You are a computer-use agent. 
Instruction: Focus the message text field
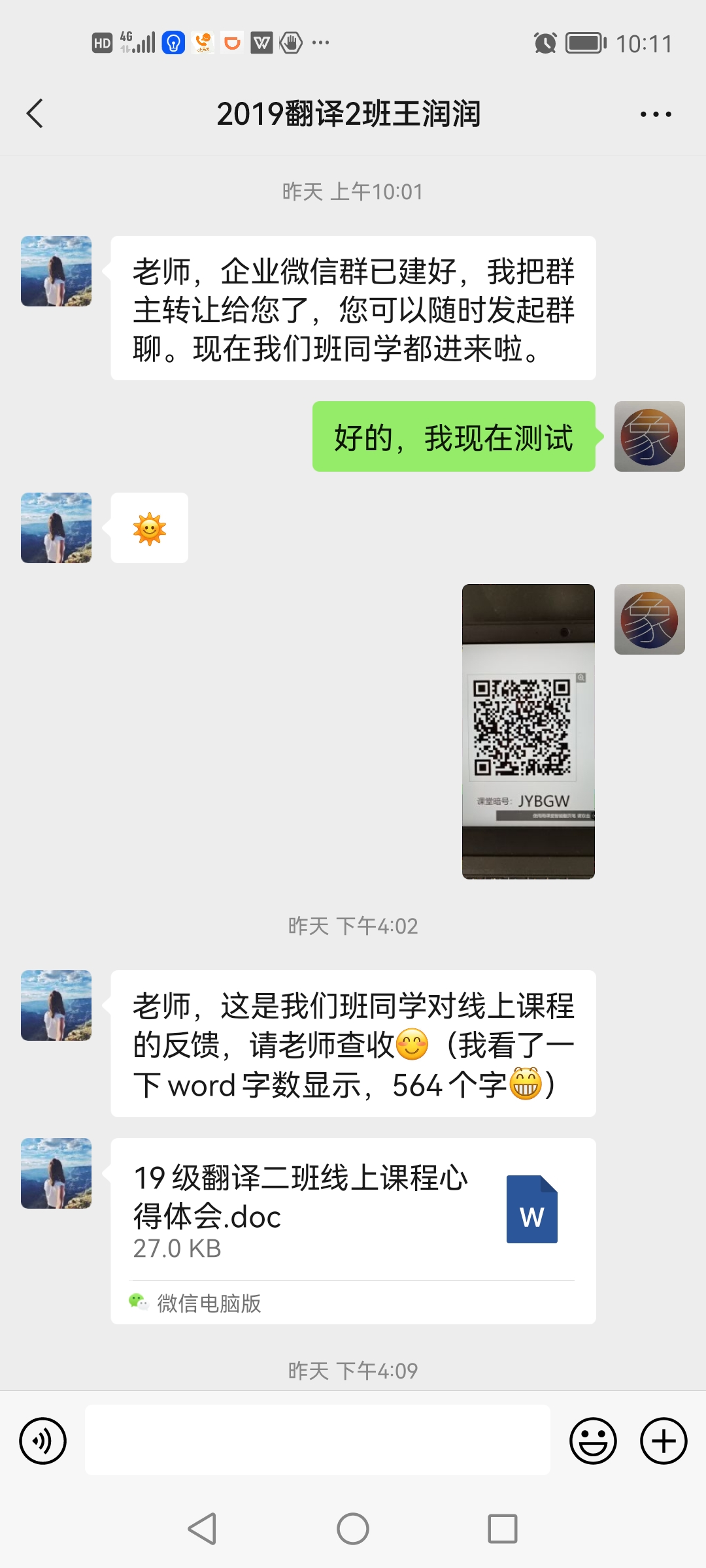pos(317,1440)
